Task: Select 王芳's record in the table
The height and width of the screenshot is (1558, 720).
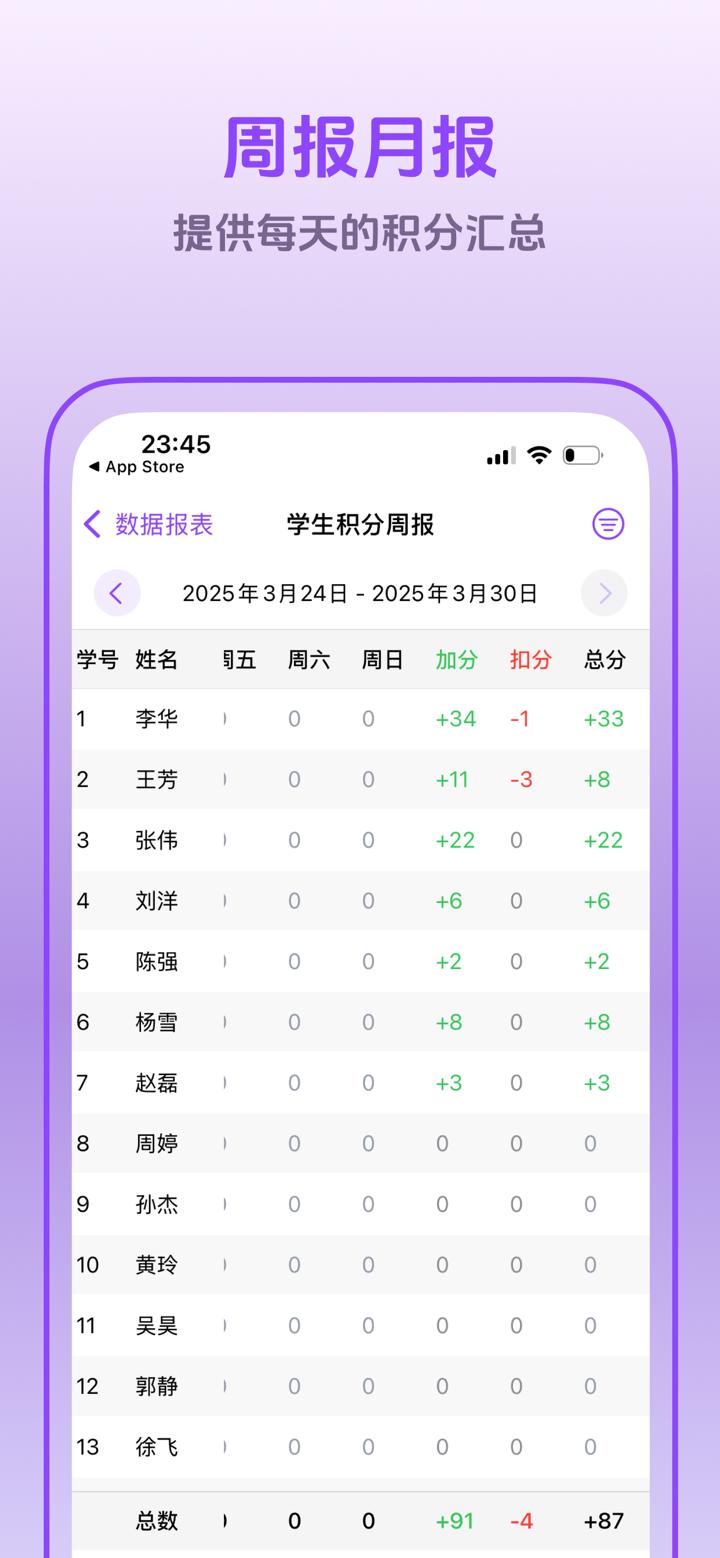Action: [x=360, y=779]
